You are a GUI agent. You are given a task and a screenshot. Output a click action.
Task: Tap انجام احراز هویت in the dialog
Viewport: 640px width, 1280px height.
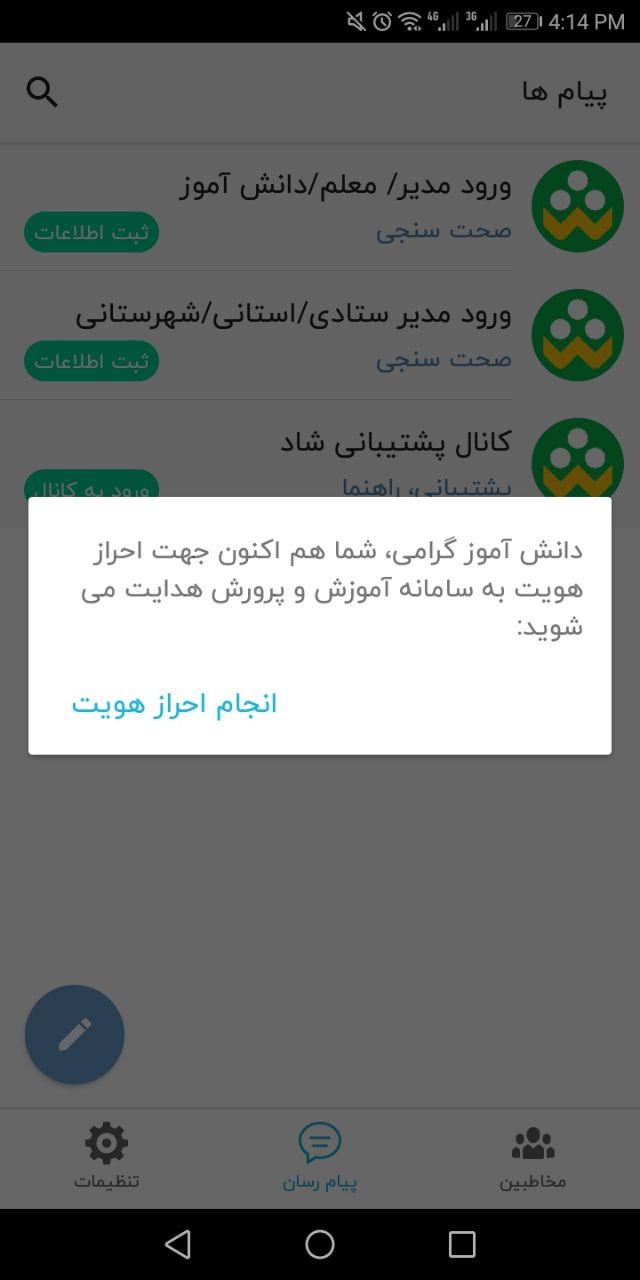click(174, 704)
